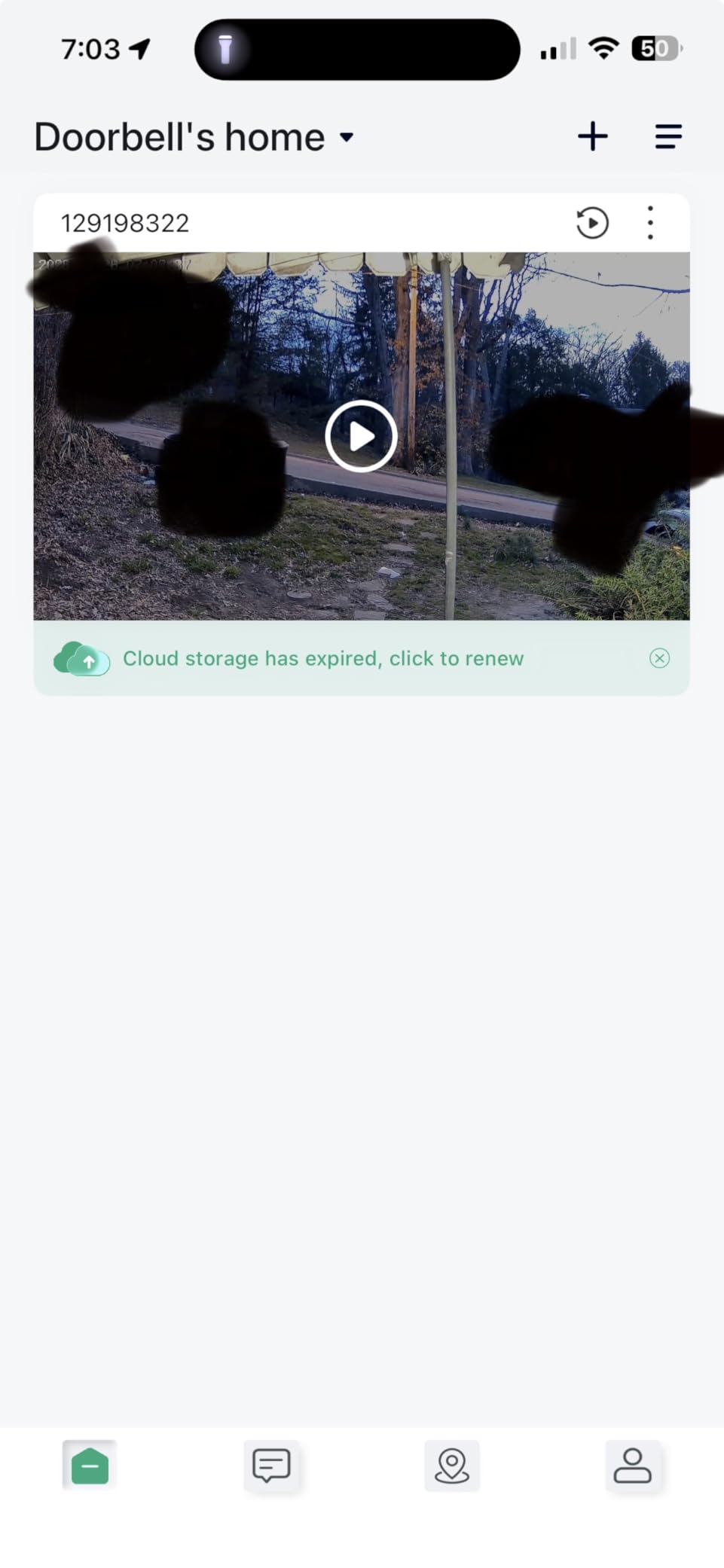This screenshot has height=1568, width=724.
Task: Switch to the Home tab
Action: (x=90, y=1466)
